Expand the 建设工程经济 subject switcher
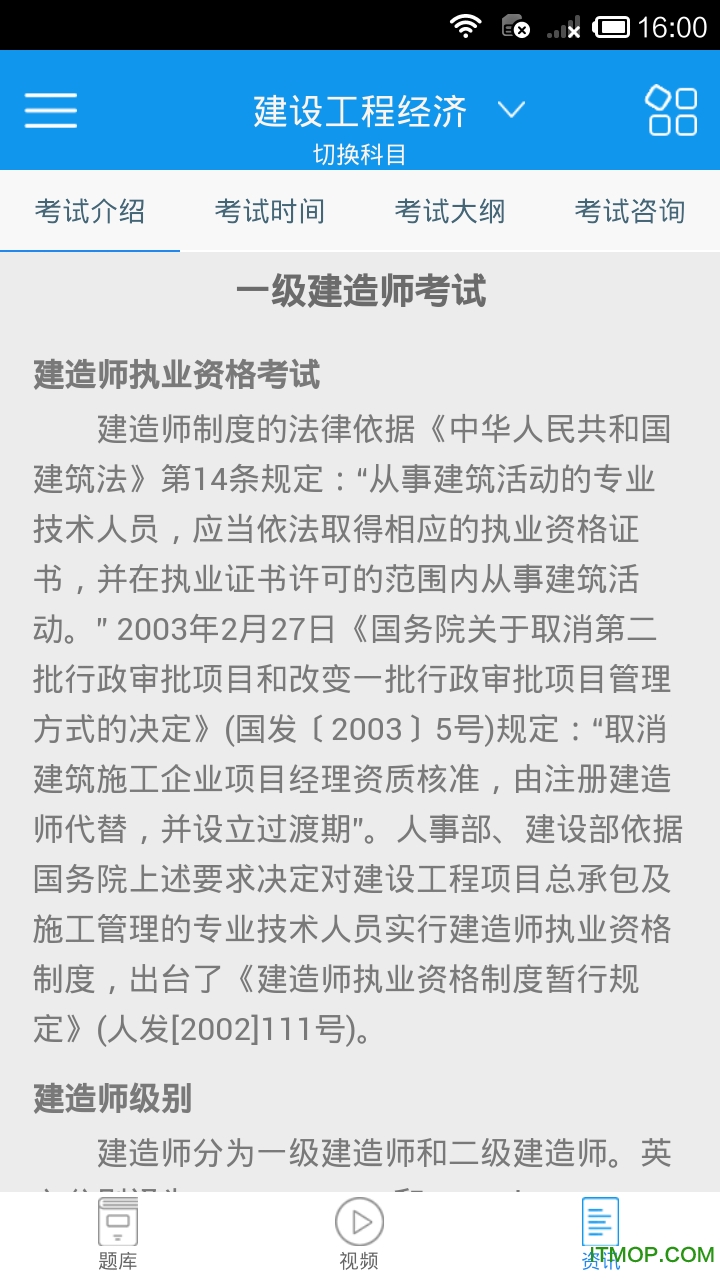720x1280 pixels. click(x=388, y=111)
